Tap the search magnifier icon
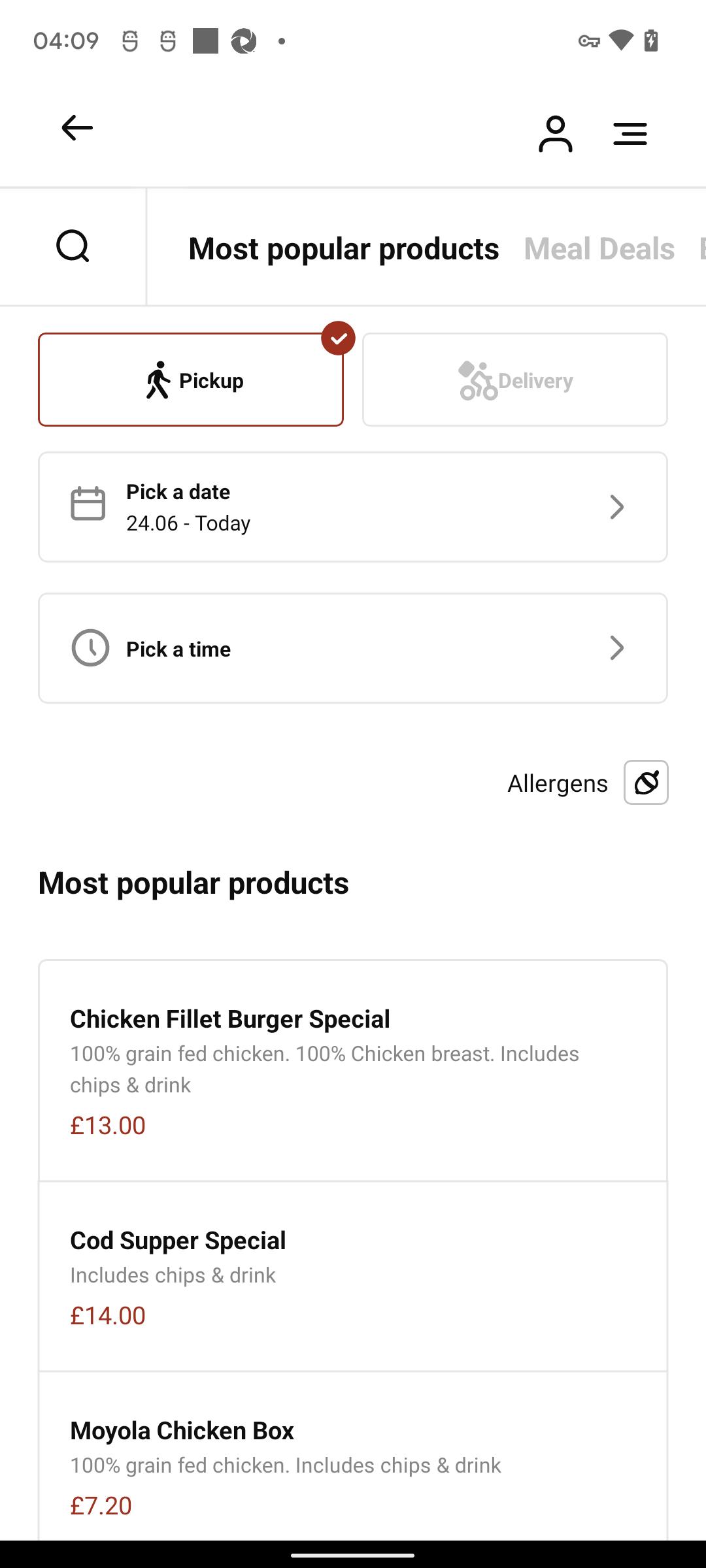The image size is (706, 1568). coord(73,246)
